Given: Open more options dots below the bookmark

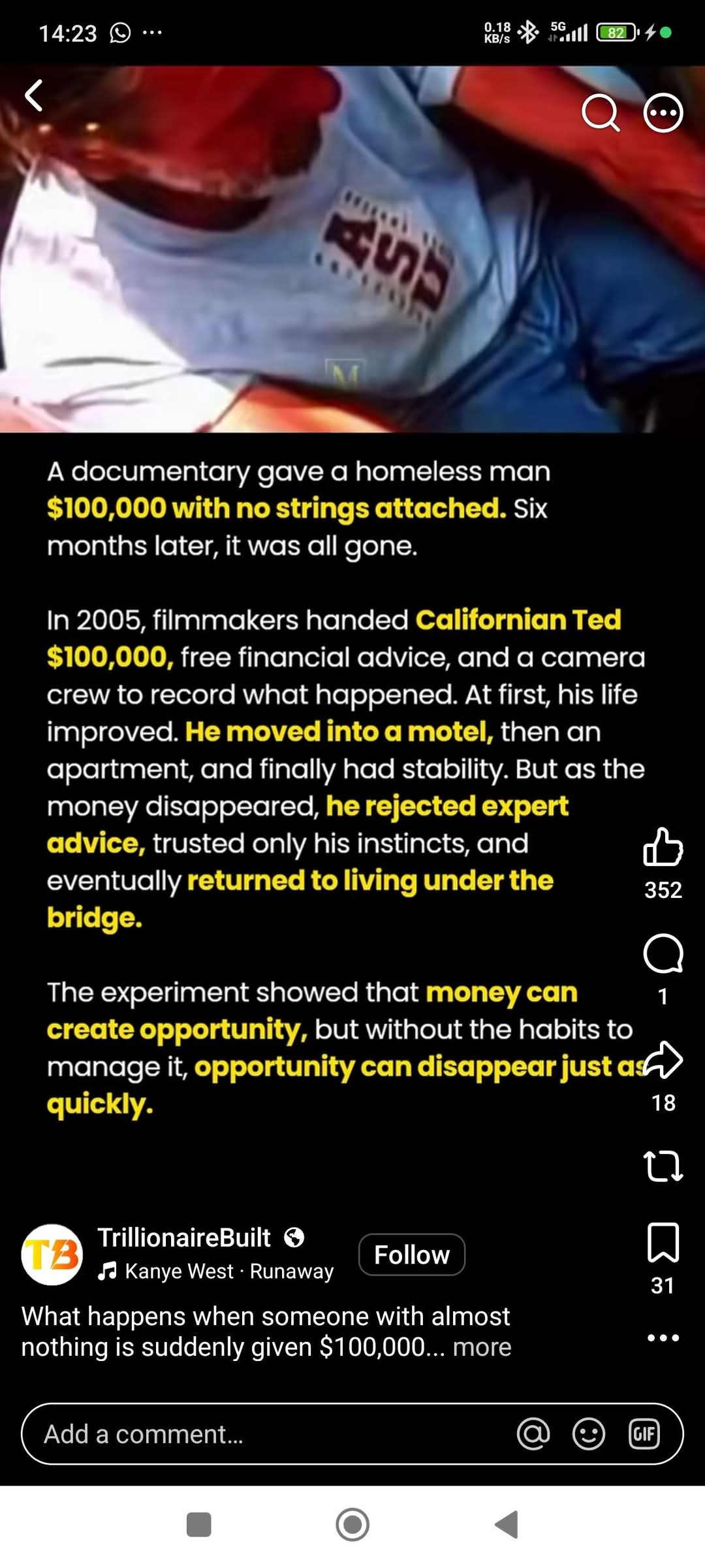Looking at the screenshot, I should pos(663,1337).
